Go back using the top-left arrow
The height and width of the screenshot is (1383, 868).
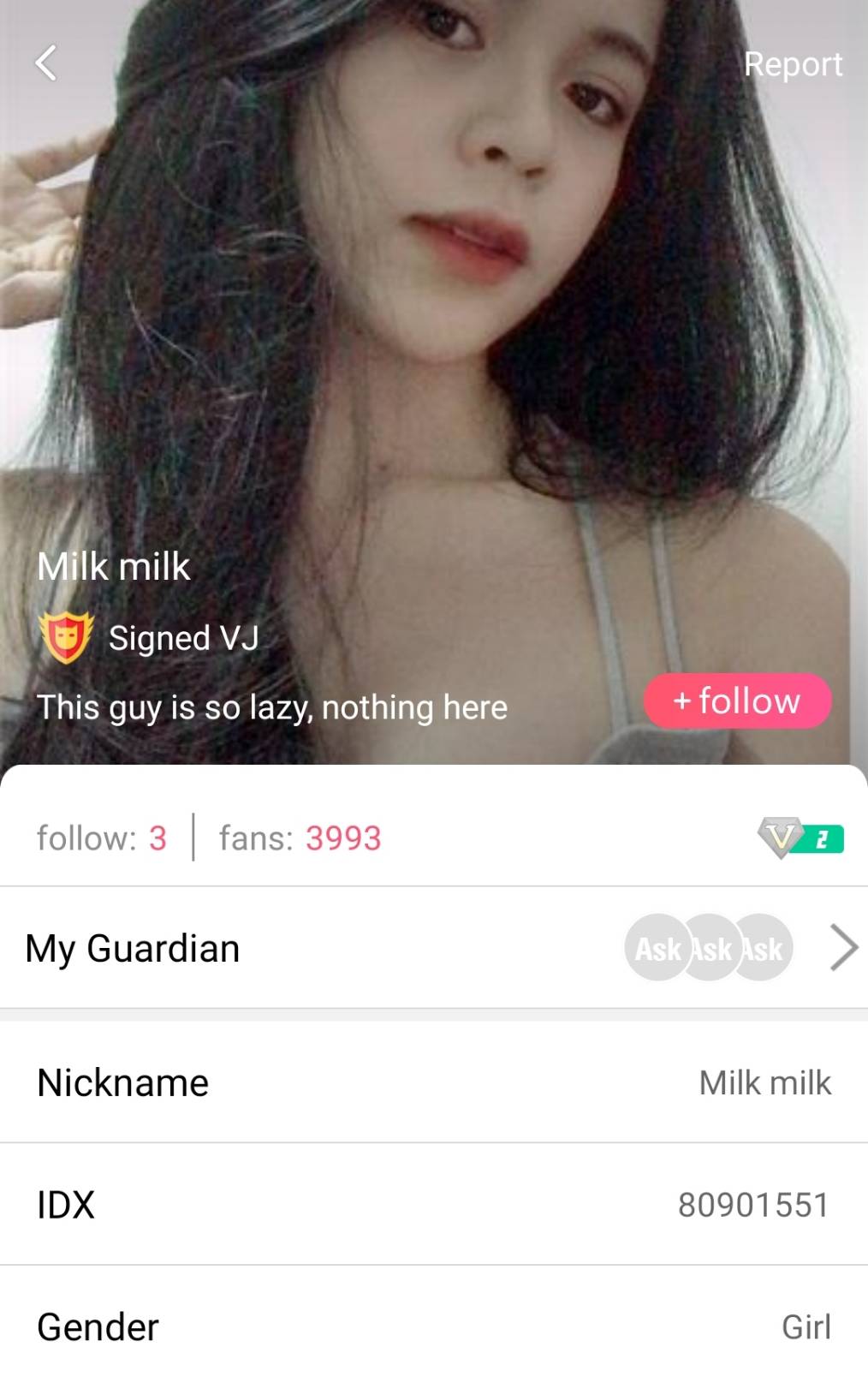pyautogui.click(x=46, y=63)
